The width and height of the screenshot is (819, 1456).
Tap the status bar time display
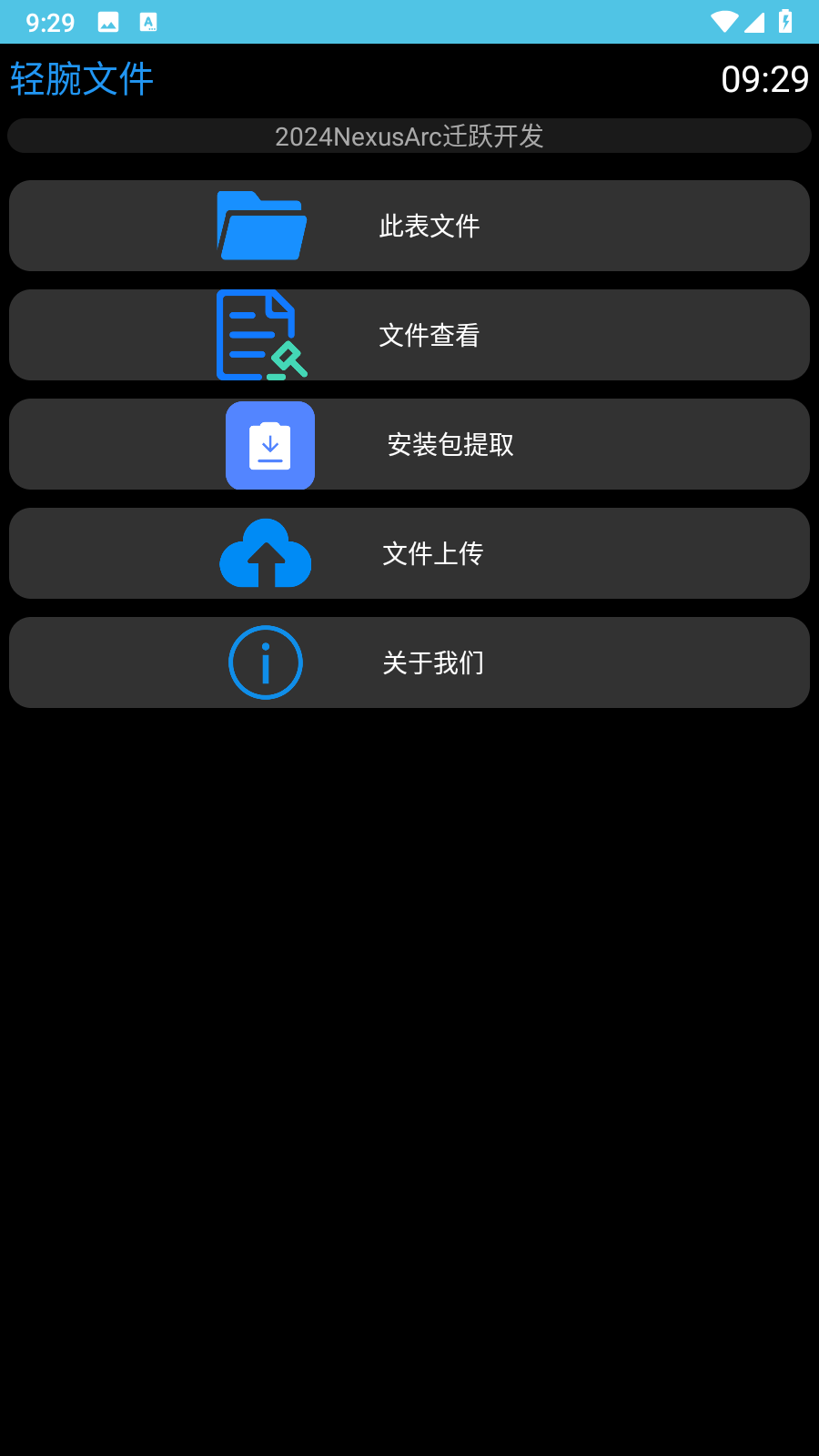(x=50, y=22)
